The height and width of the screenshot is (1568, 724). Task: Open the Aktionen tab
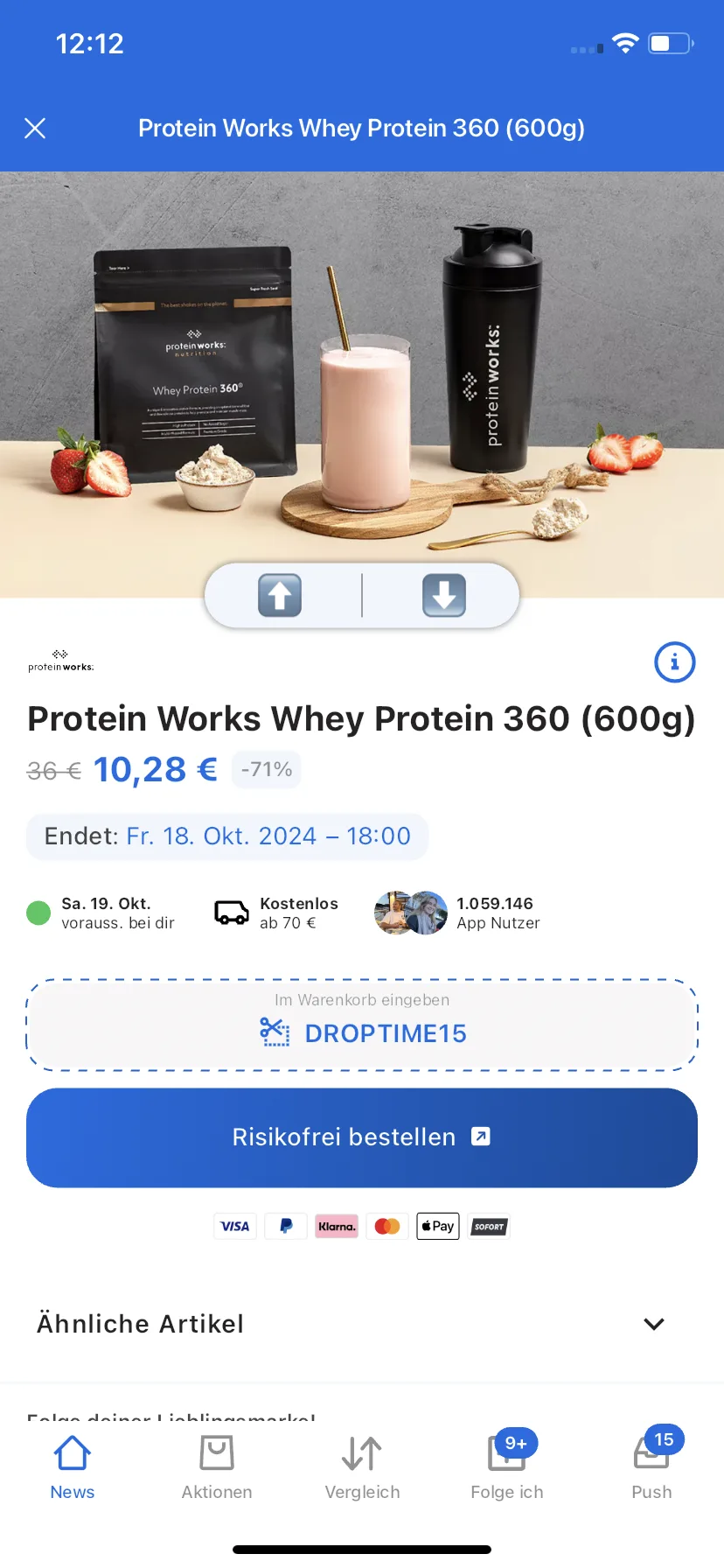(x=217, y=1467)
